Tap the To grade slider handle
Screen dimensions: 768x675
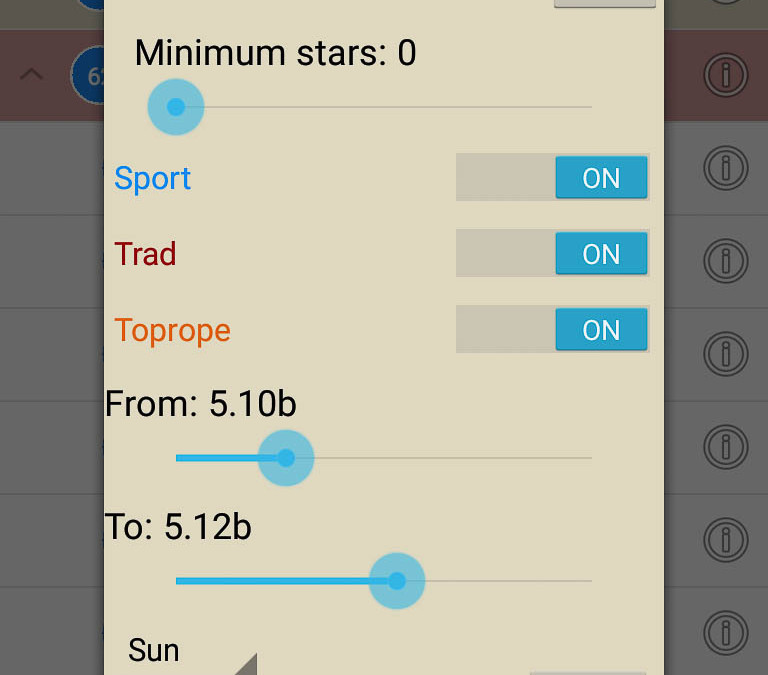pyautogui.click(x=397, y=580)
